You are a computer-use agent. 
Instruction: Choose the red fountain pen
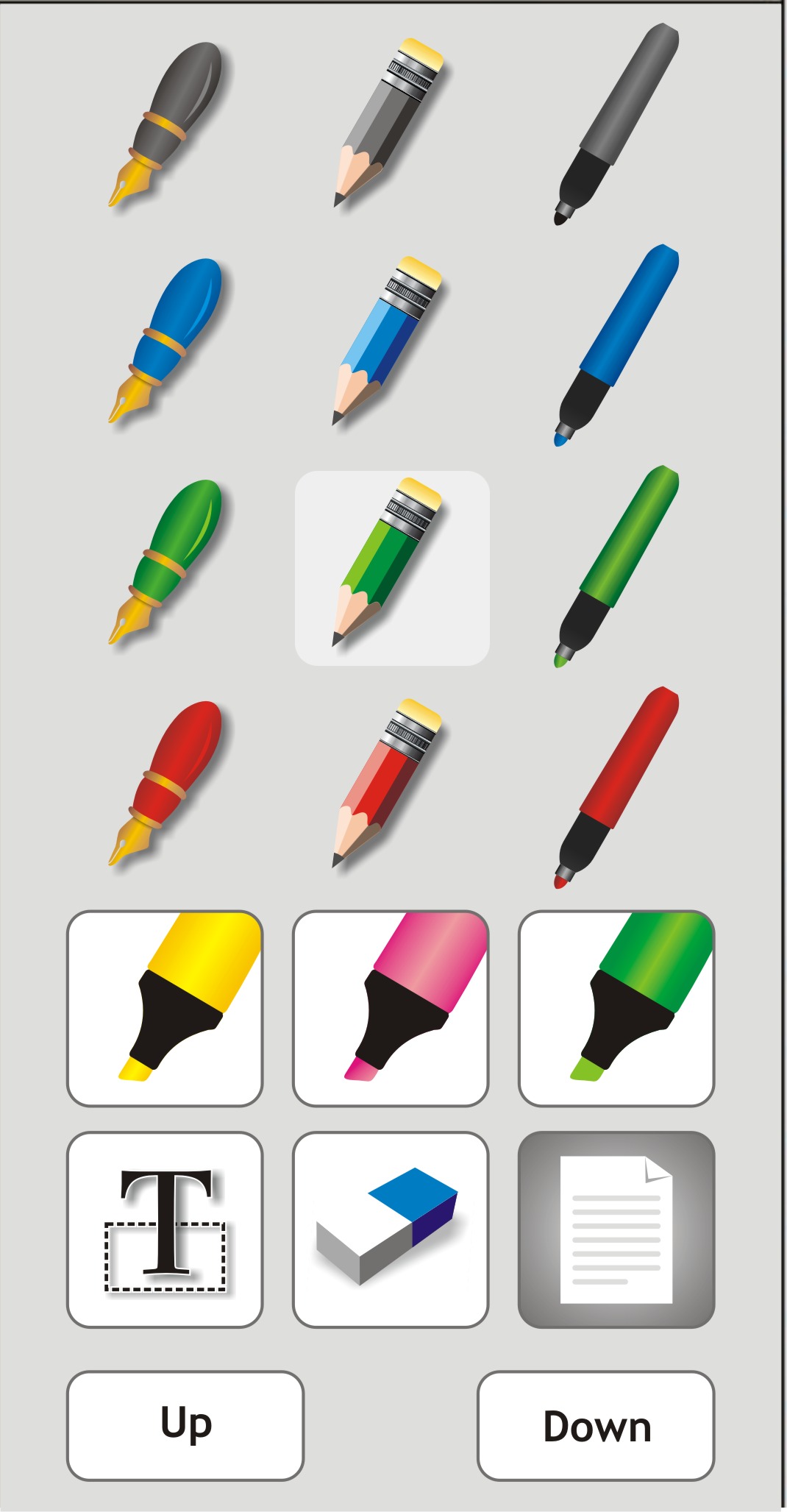point(168,782)
